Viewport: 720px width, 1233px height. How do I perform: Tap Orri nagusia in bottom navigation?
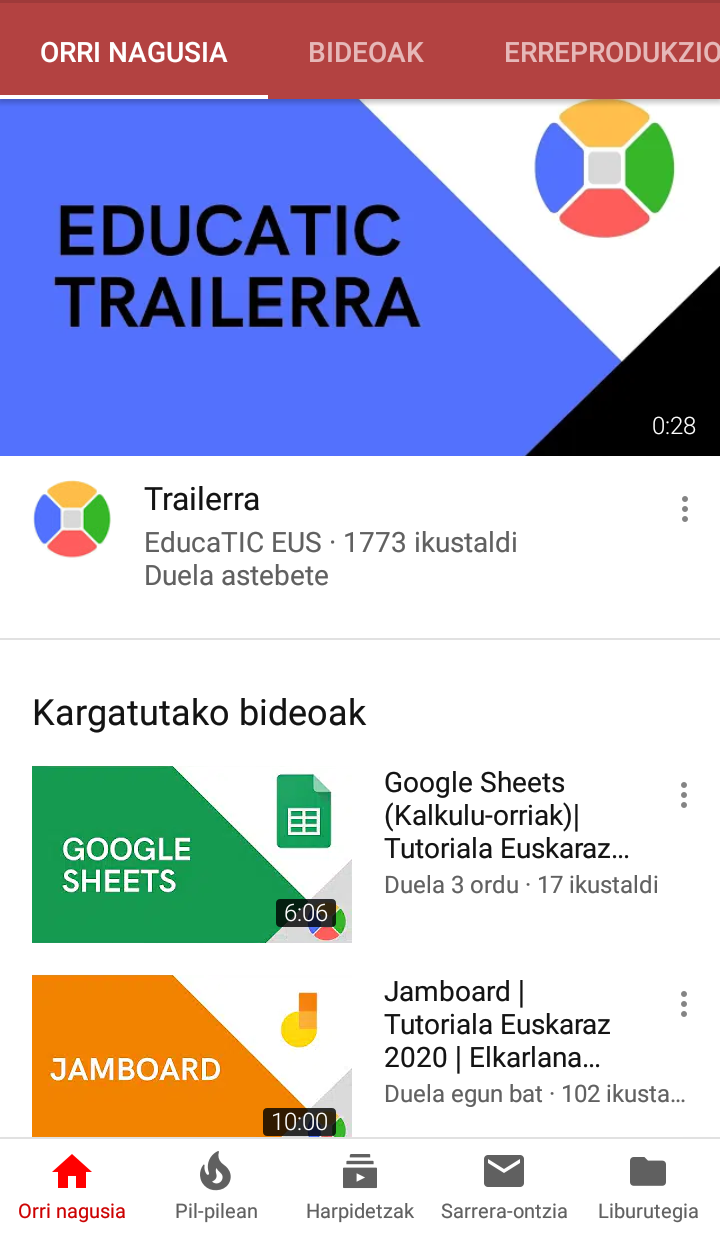(72, 1185)
